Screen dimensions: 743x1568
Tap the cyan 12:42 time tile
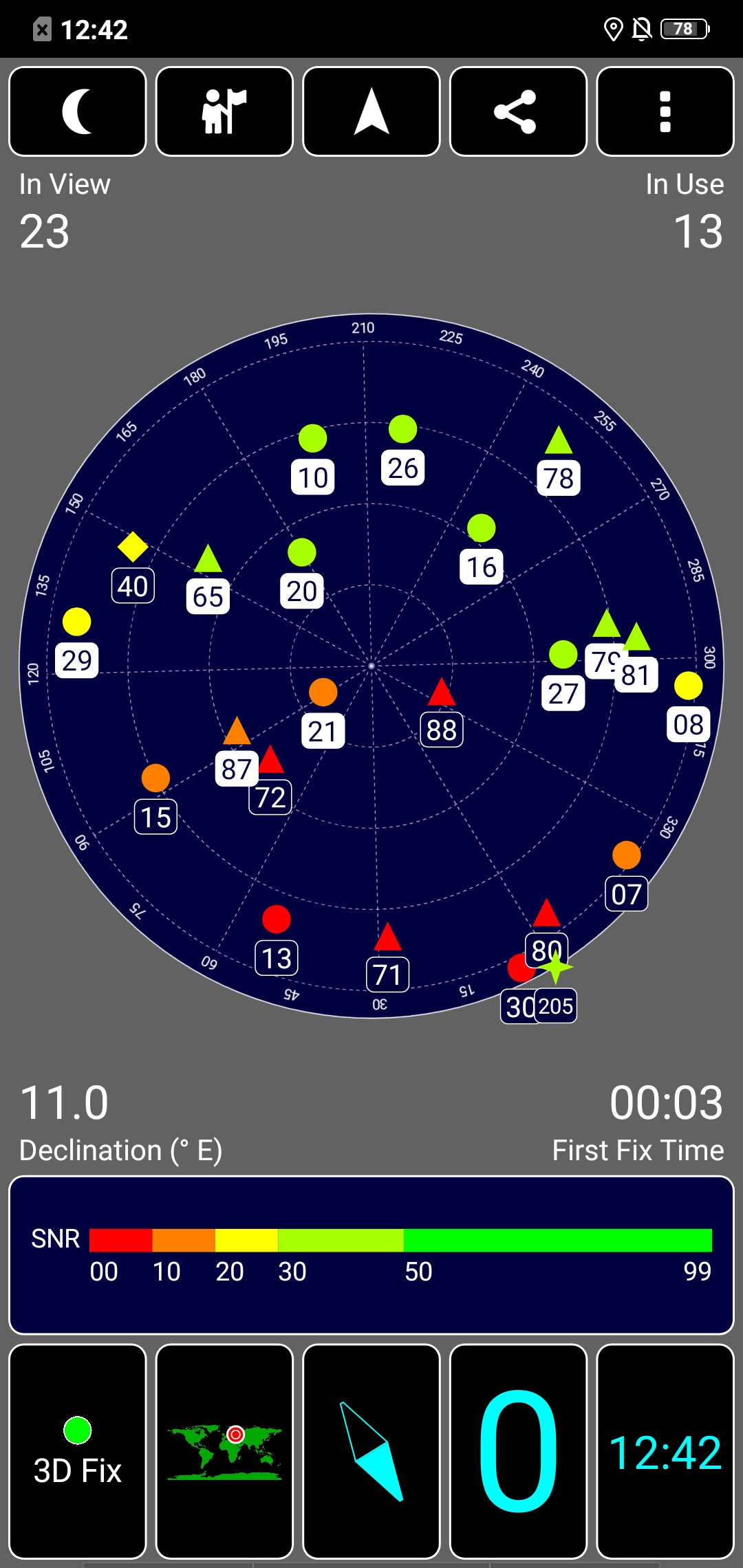tap(665, 1451)
